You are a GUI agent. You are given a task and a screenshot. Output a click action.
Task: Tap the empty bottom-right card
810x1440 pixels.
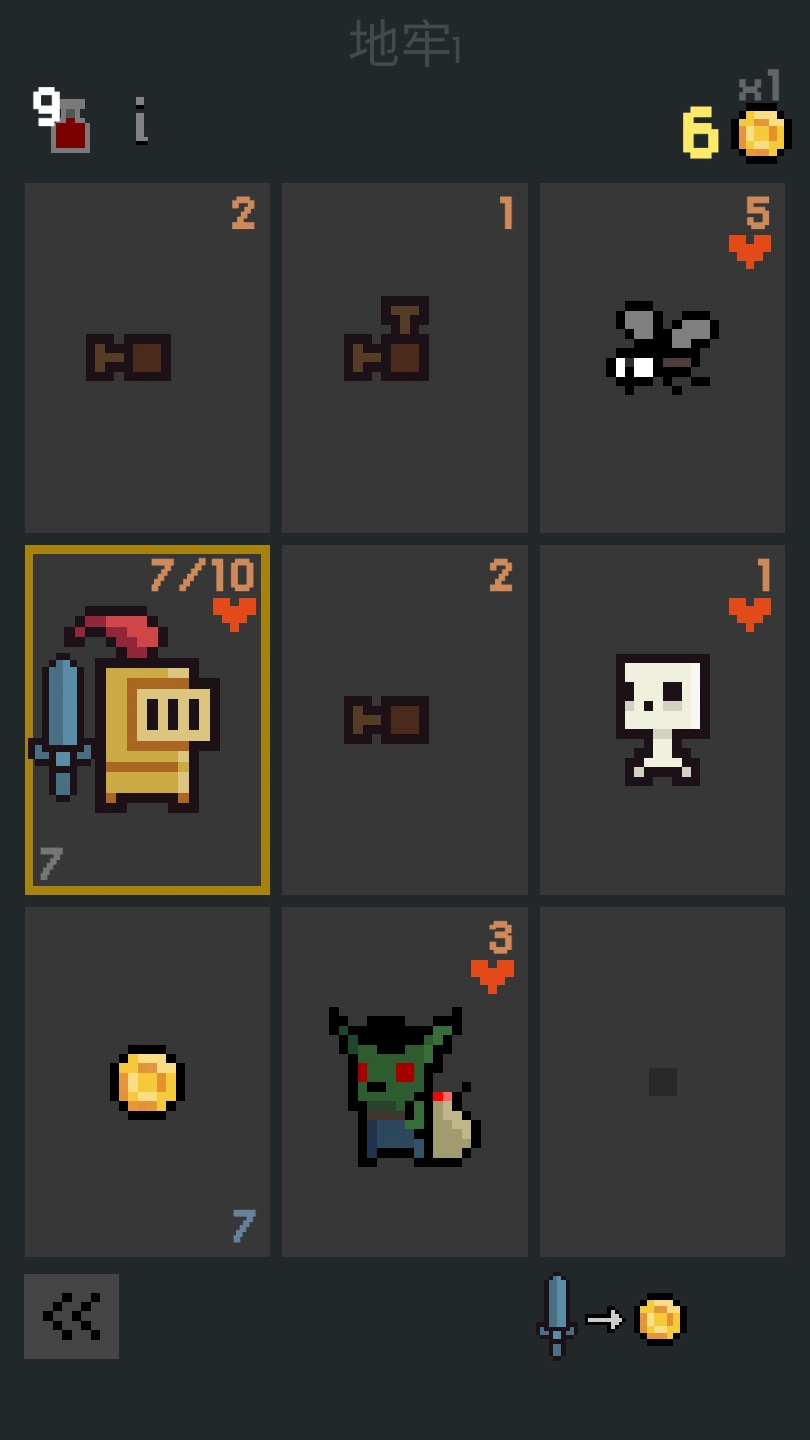click(x=662, y=1082)
